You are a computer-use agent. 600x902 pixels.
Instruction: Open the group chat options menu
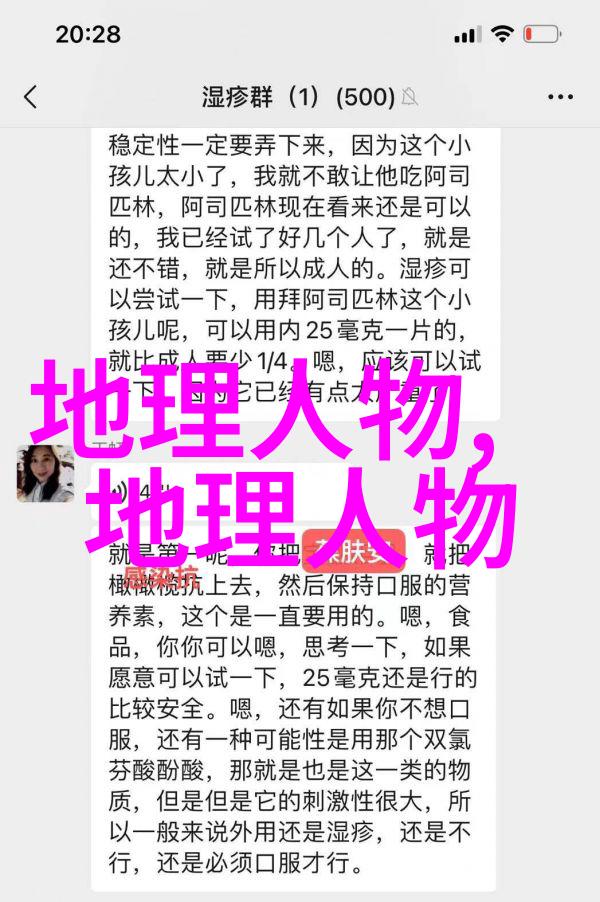[x=560, y=97]
